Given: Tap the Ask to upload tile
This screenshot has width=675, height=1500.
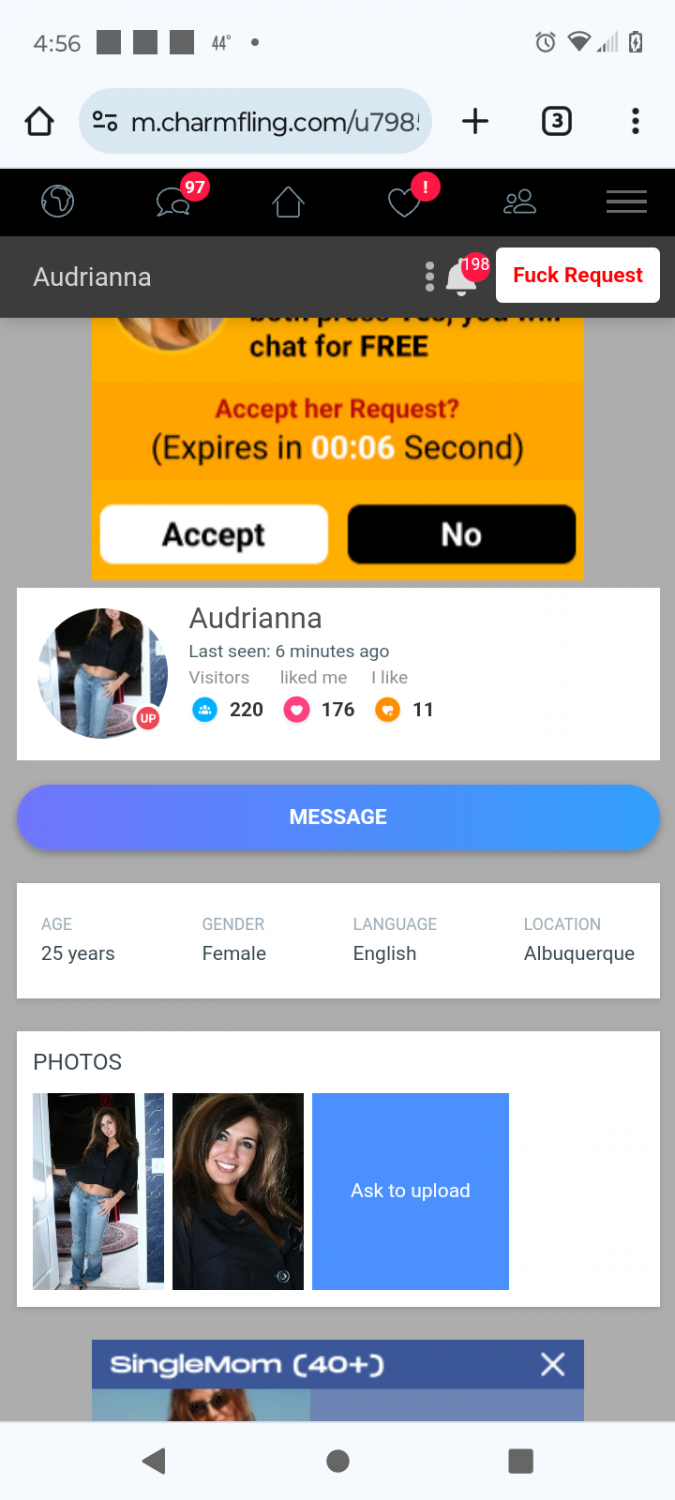Looking at the screenshot, I should (410, 1190).
